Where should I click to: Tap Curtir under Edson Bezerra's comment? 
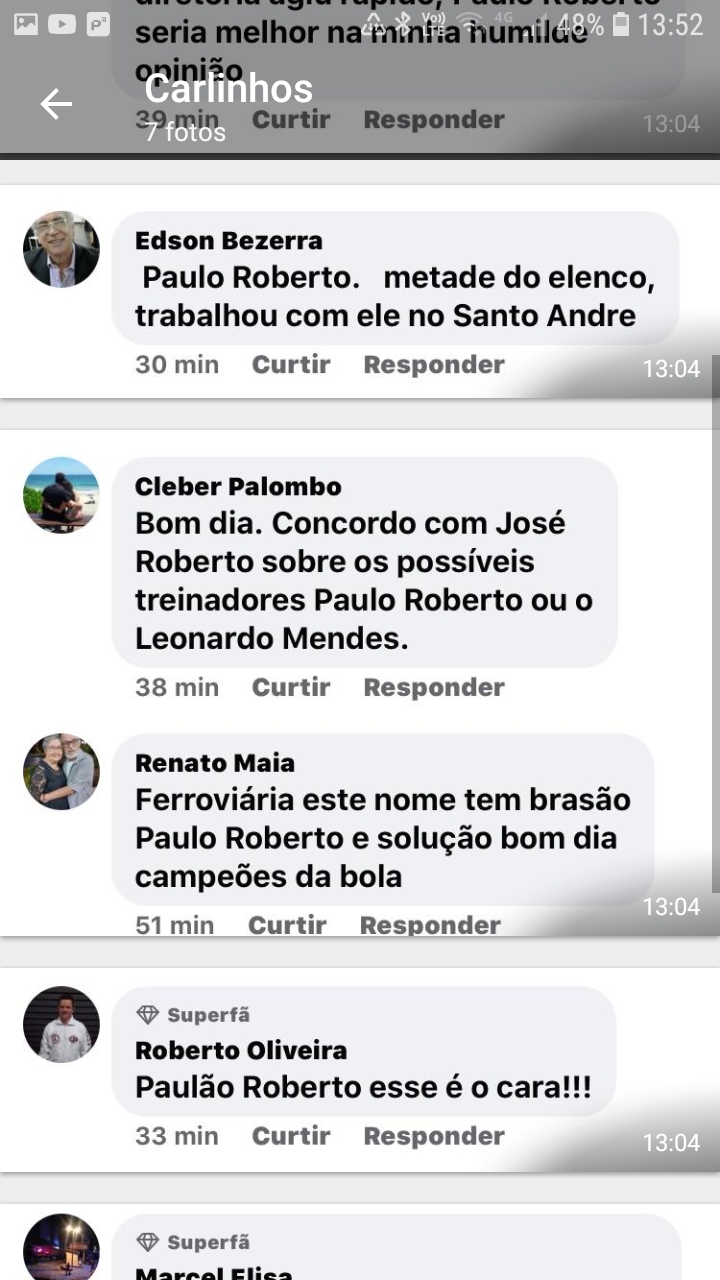pos(291,364)
